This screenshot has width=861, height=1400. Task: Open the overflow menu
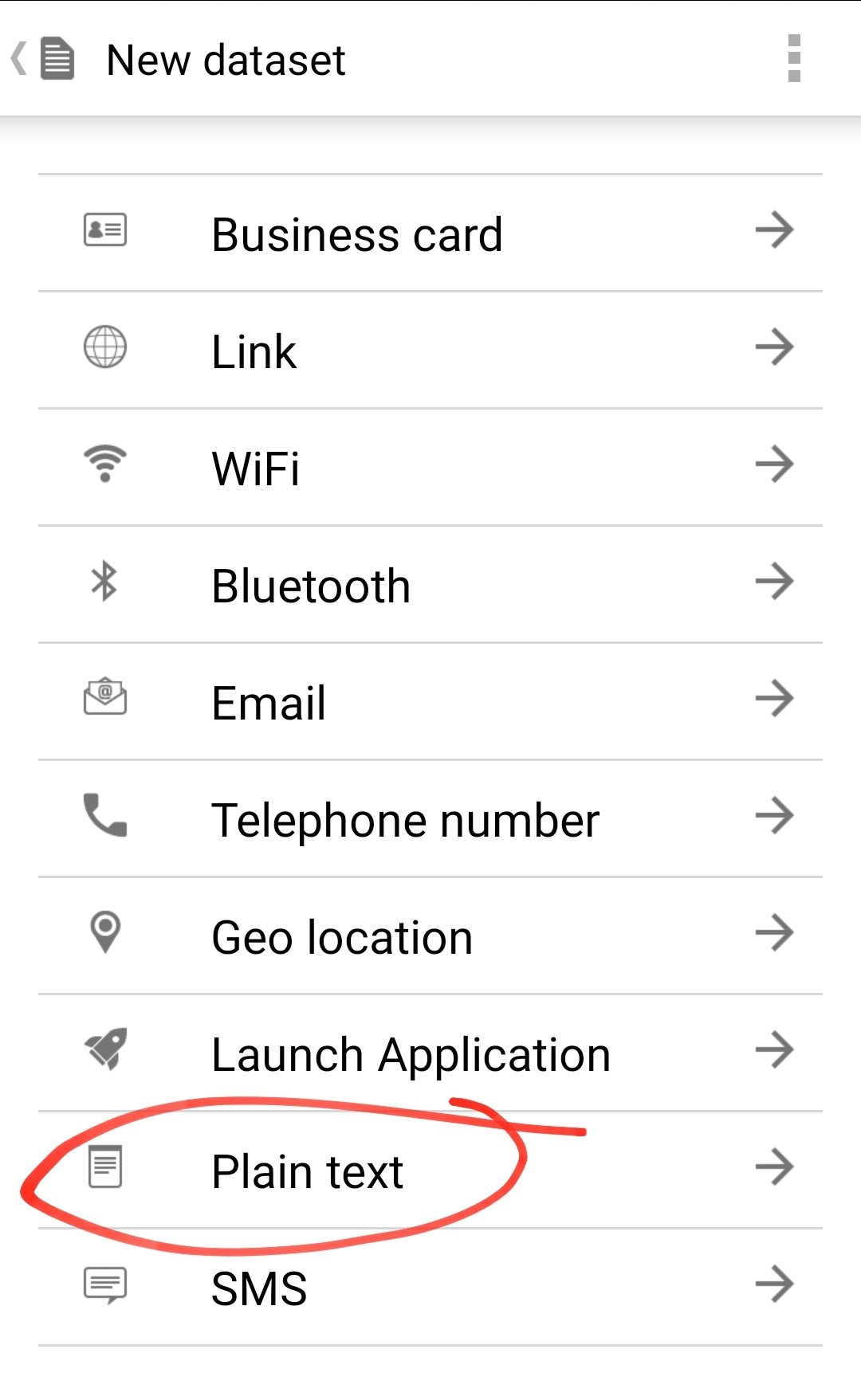point(794,59)
